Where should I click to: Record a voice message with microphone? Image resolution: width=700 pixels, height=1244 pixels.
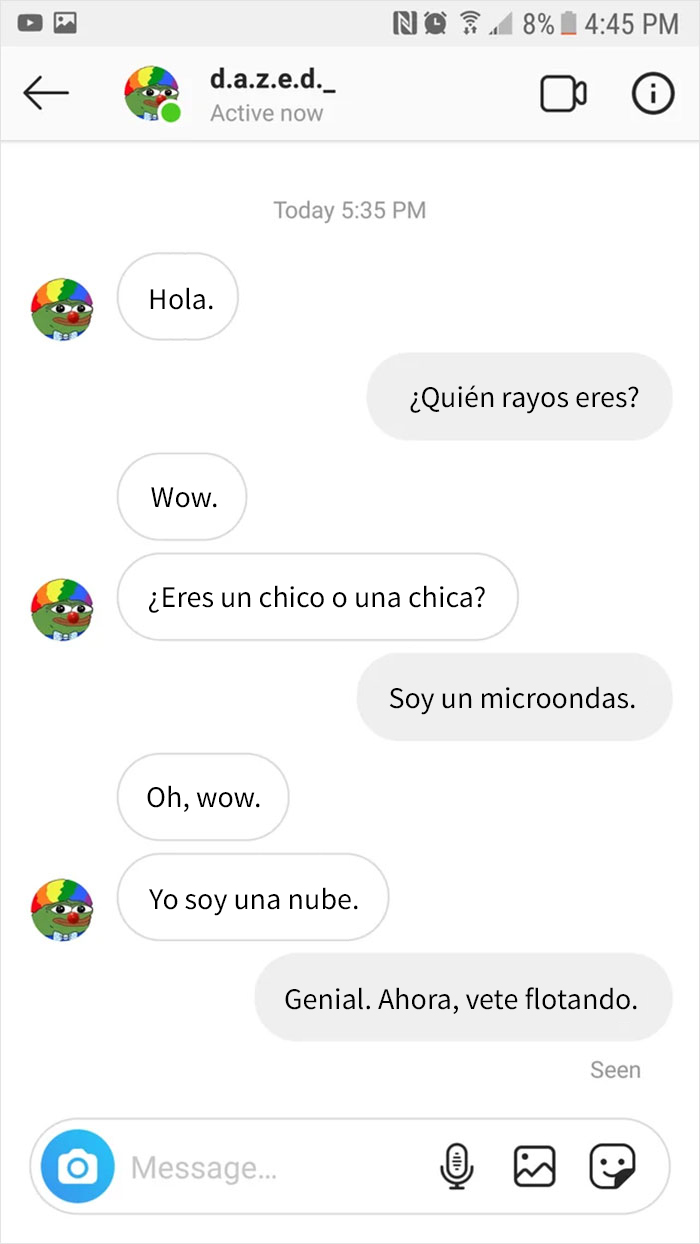(x=457, y=1166)
